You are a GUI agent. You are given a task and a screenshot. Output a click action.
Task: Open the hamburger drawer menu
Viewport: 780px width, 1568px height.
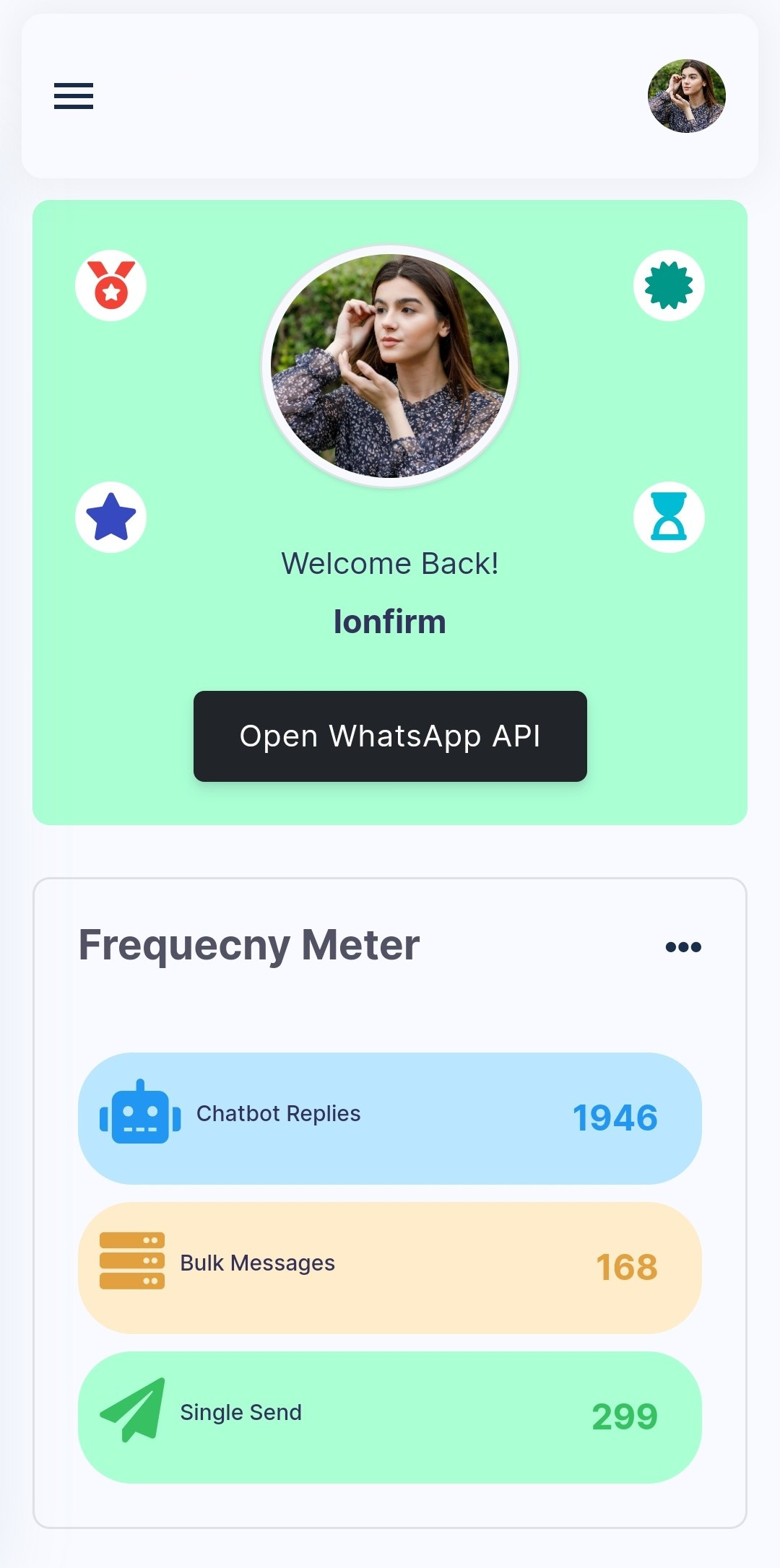(x=74, y=96)
